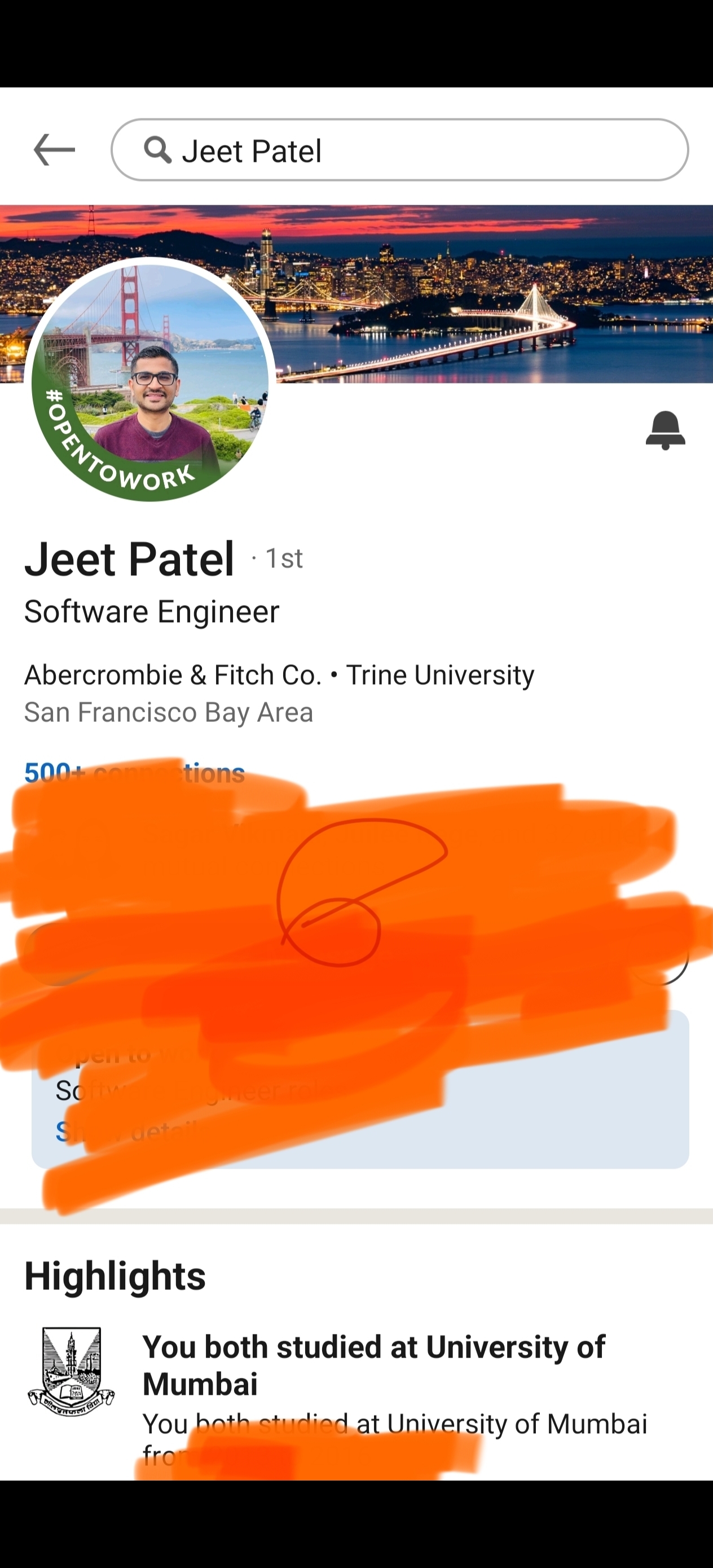The width and height of the screenshot is (713, 1568).
Task: Go back using the arrow
Action: [x=54, y=151]
